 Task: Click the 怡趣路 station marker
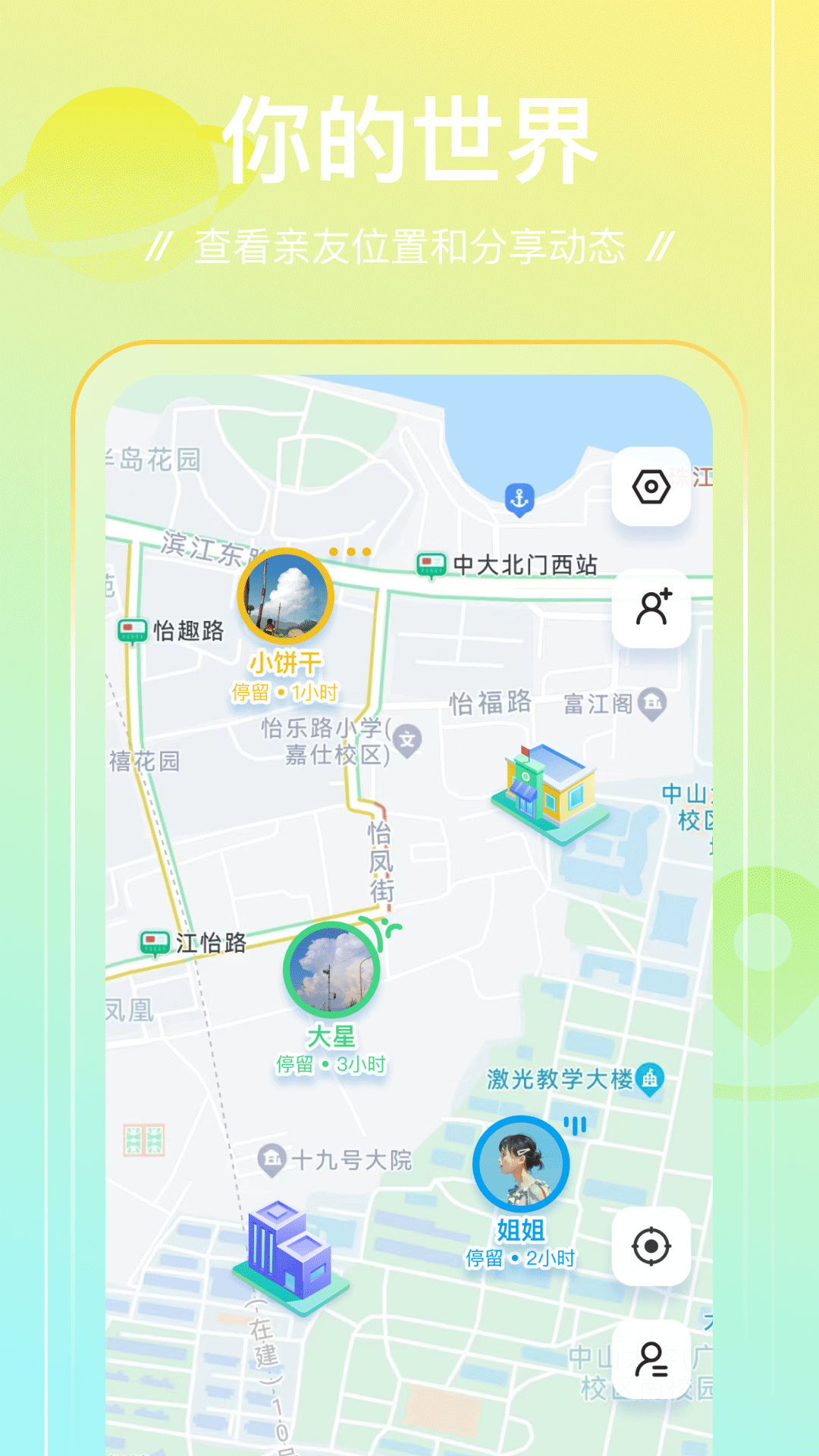[x=131, y=632]
